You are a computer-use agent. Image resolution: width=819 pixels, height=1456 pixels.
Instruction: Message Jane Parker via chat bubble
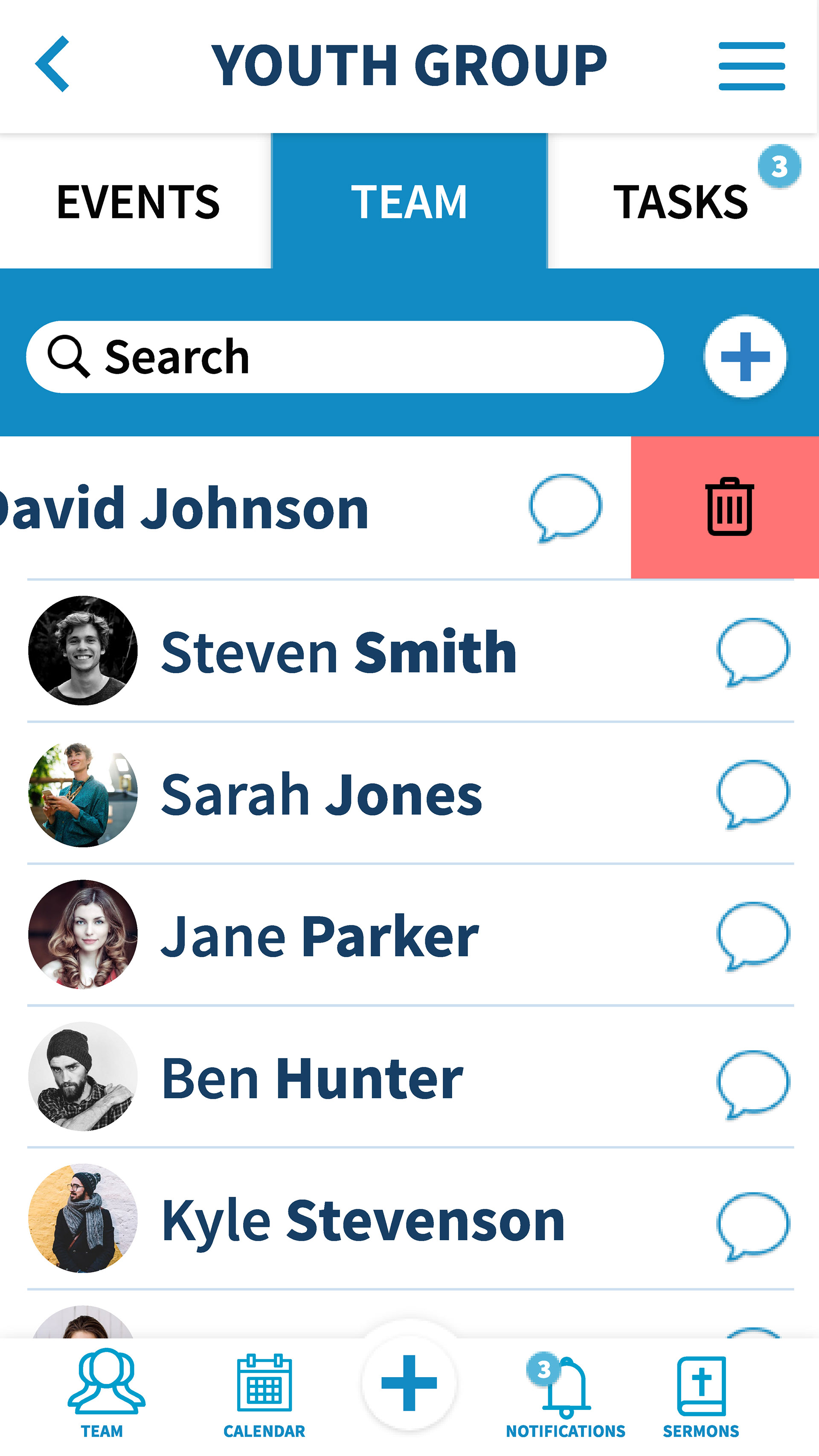click(753, 936)
